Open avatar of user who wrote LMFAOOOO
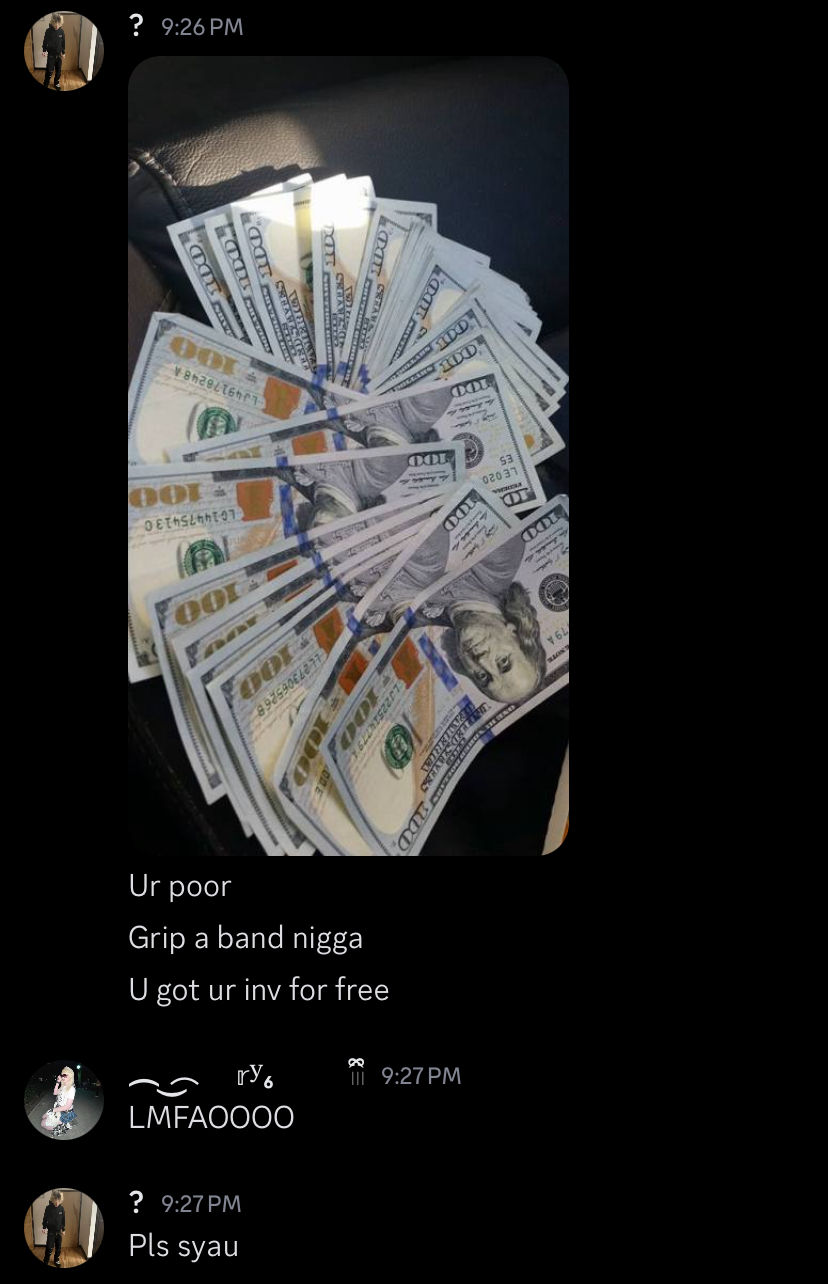 [63, 1100]
